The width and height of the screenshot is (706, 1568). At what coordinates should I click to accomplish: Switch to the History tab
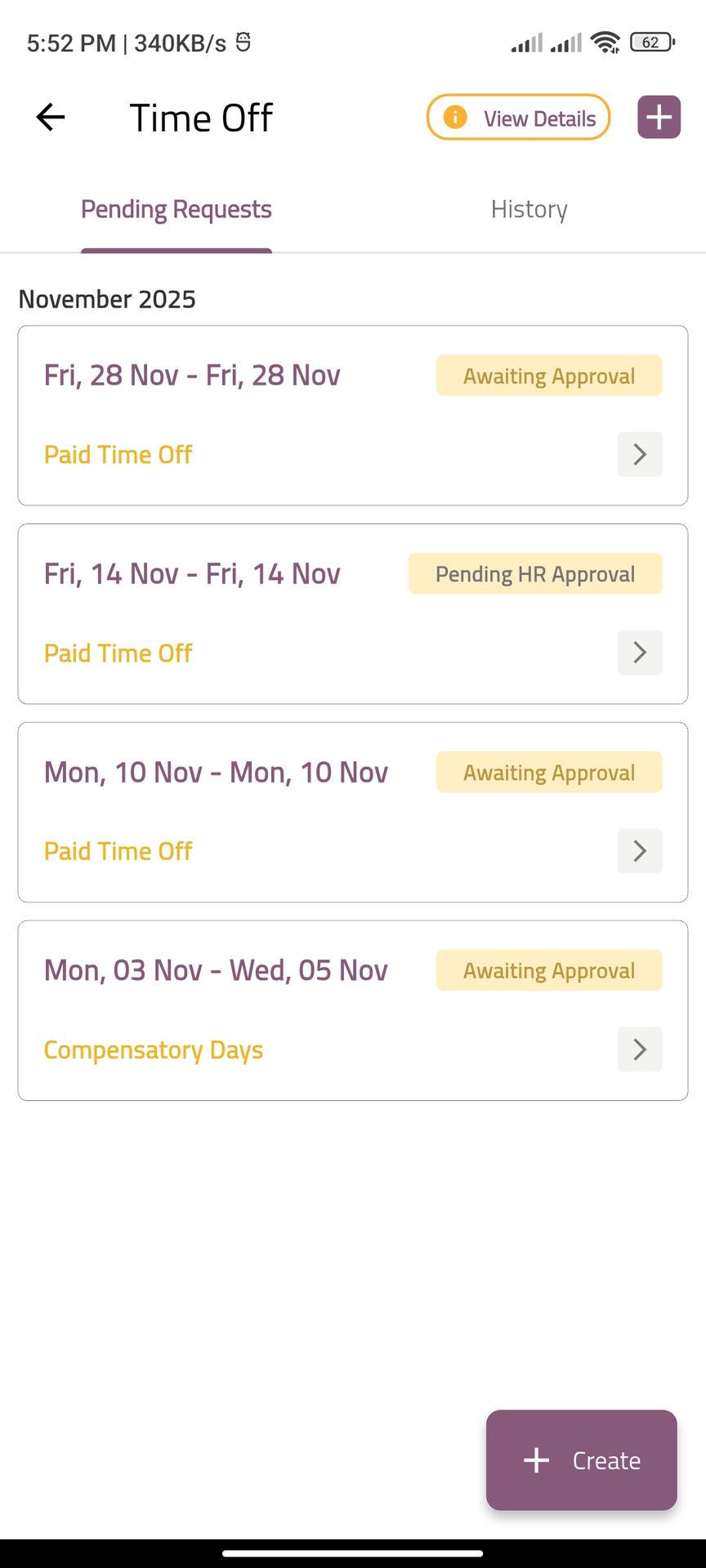[529, 210]
